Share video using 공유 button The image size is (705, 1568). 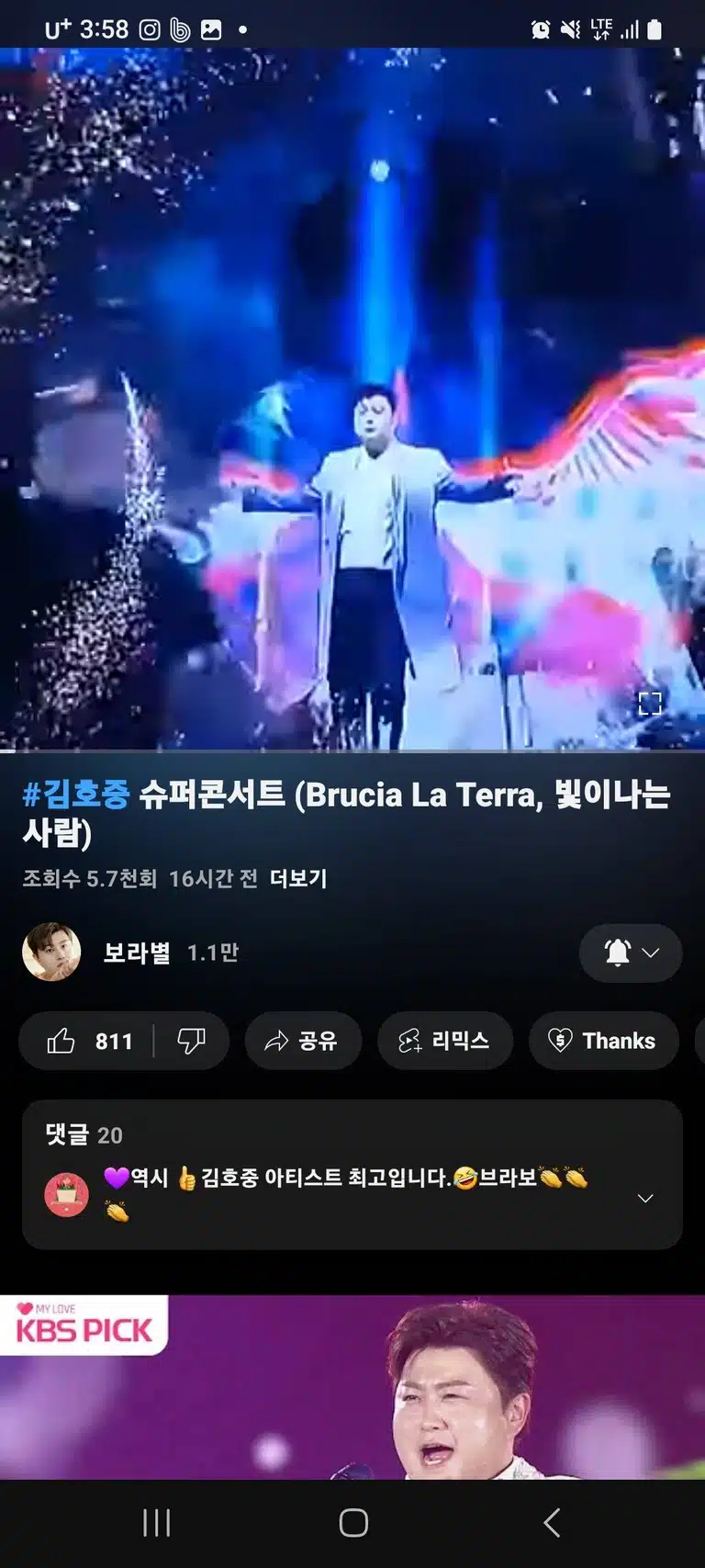(303, 1041)
